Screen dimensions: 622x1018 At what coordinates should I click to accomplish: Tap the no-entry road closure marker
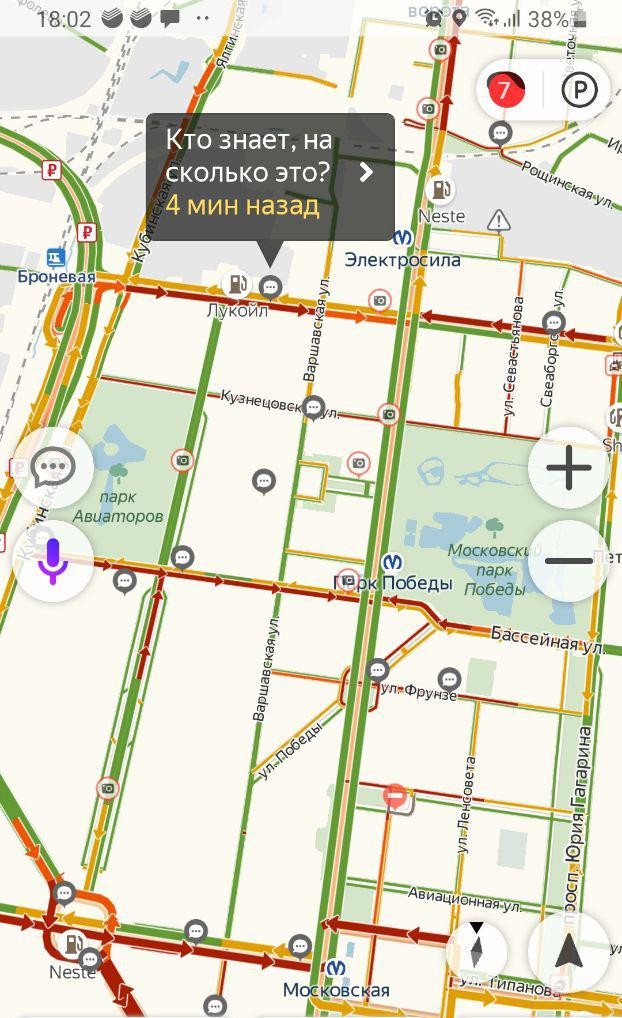[x=395, y=796]
